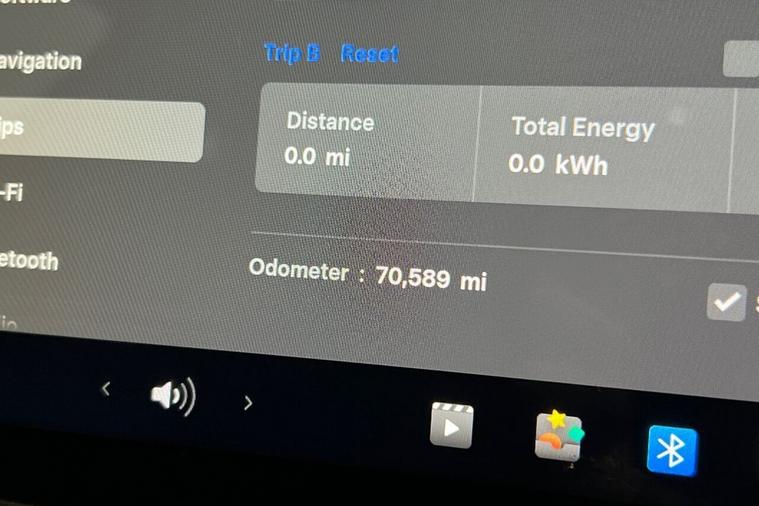Open Bluetooth settings in sidebar
Image resolution: width=759 pixels, height=506 pixels.
(x=29, y=261)
